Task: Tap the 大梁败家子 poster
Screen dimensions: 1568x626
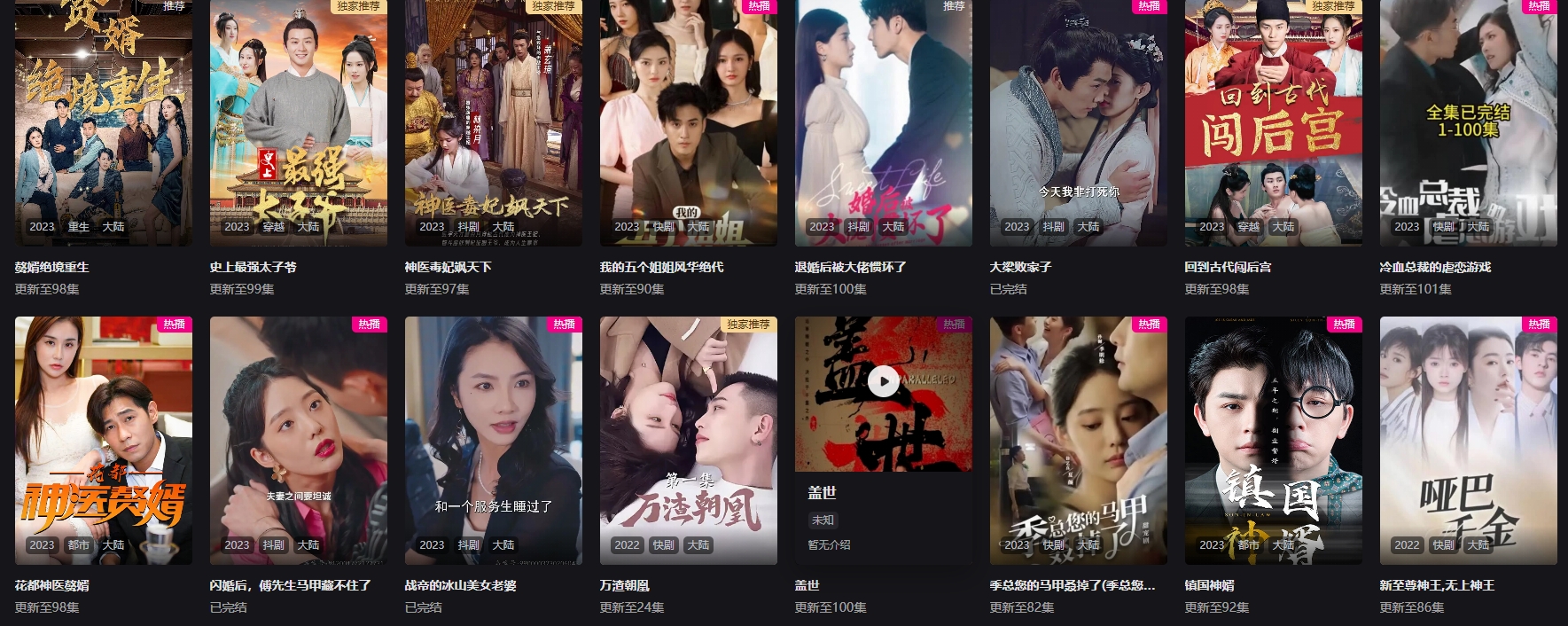Action: coord(1078,124)
